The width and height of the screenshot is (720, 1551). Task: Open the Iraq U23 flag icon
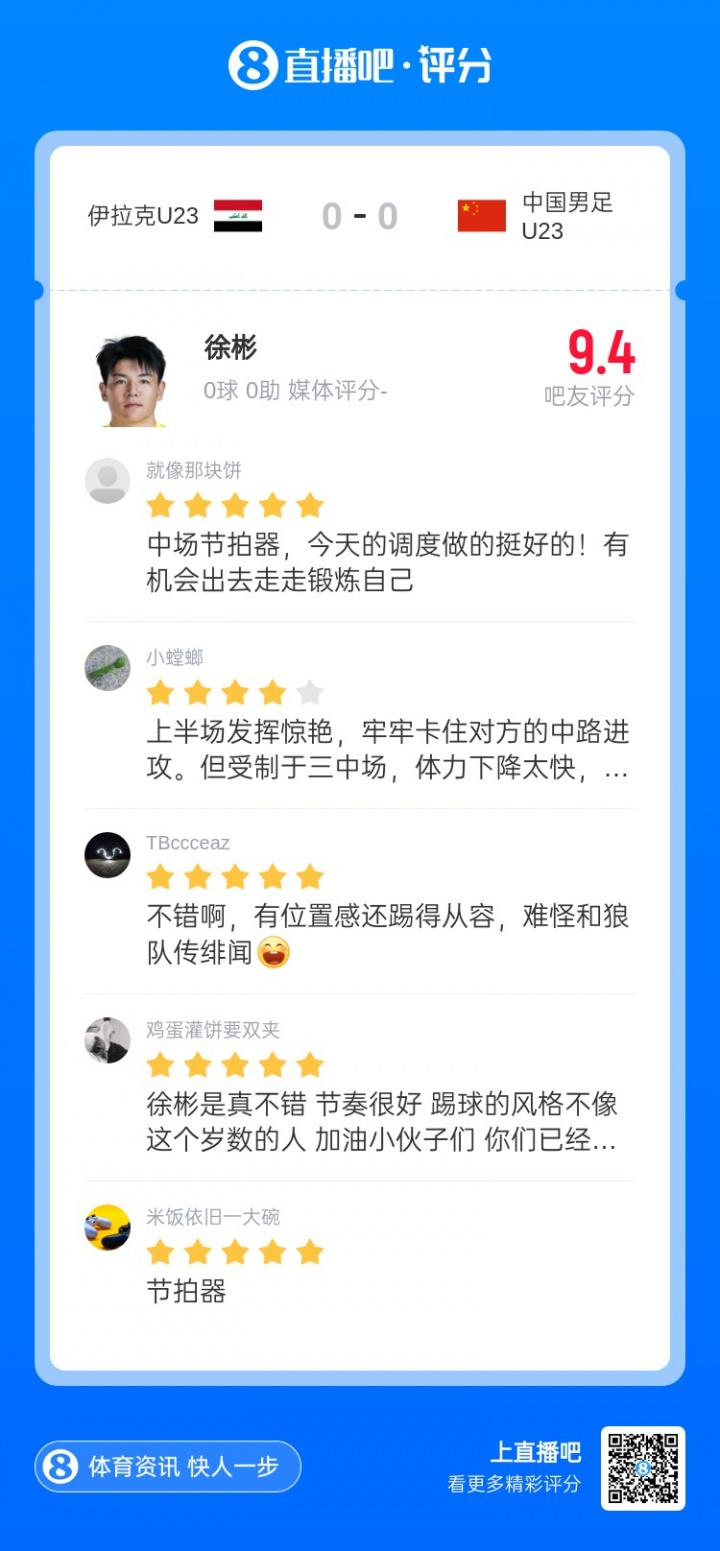click(x=240, y=214)
